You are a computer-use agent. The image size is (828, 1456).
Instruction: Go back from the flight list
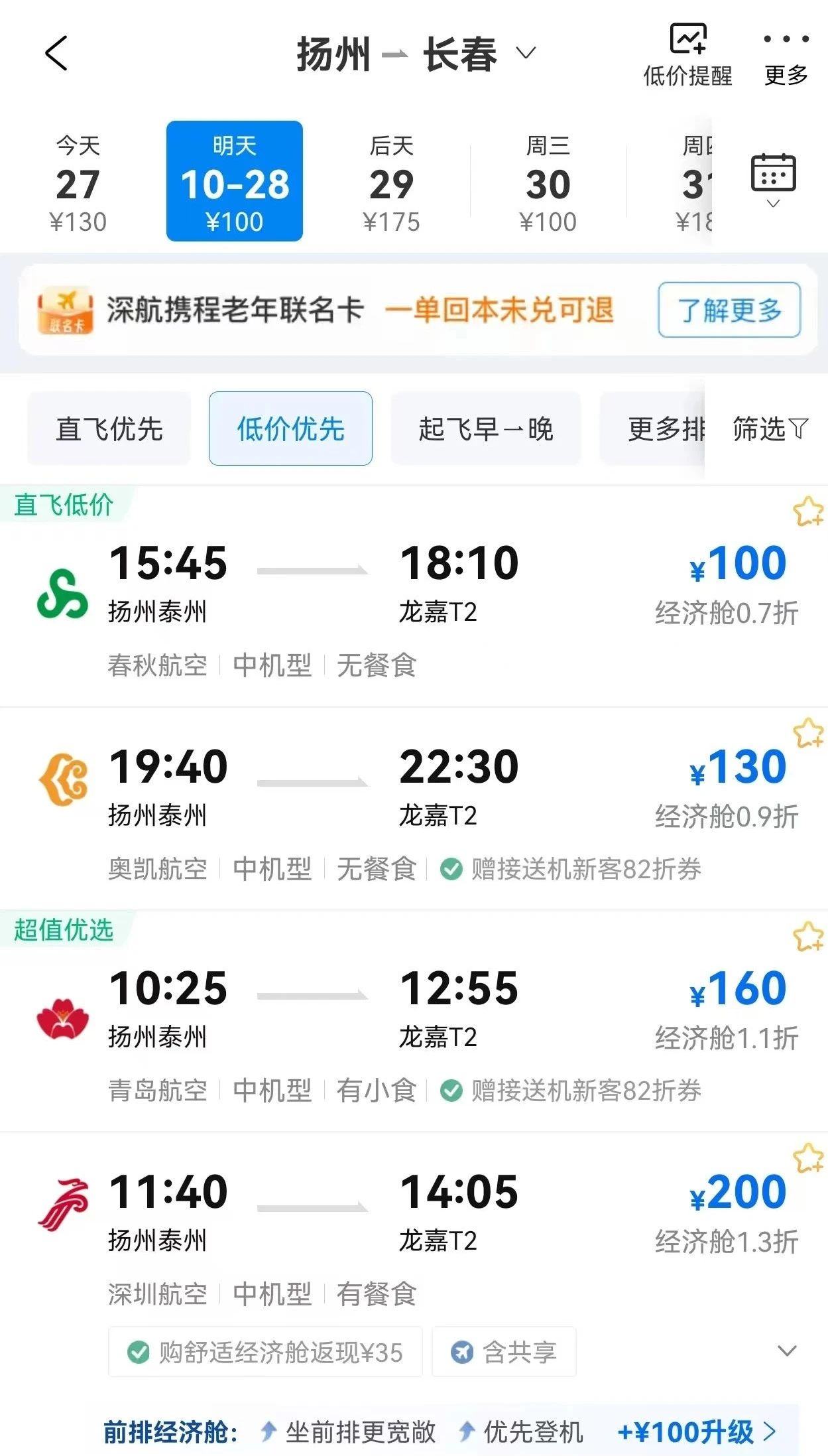56,53
